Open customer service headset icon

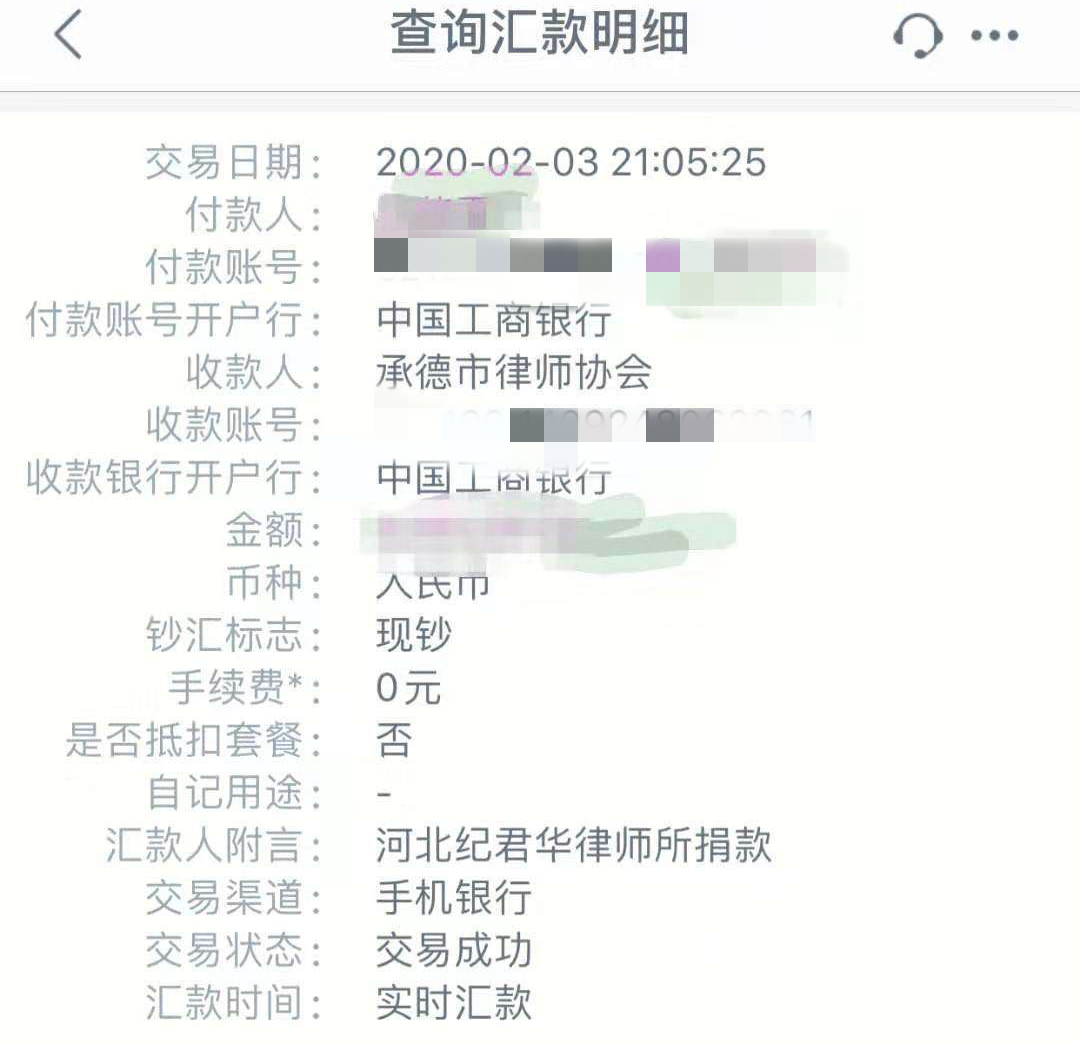point(917,37)
